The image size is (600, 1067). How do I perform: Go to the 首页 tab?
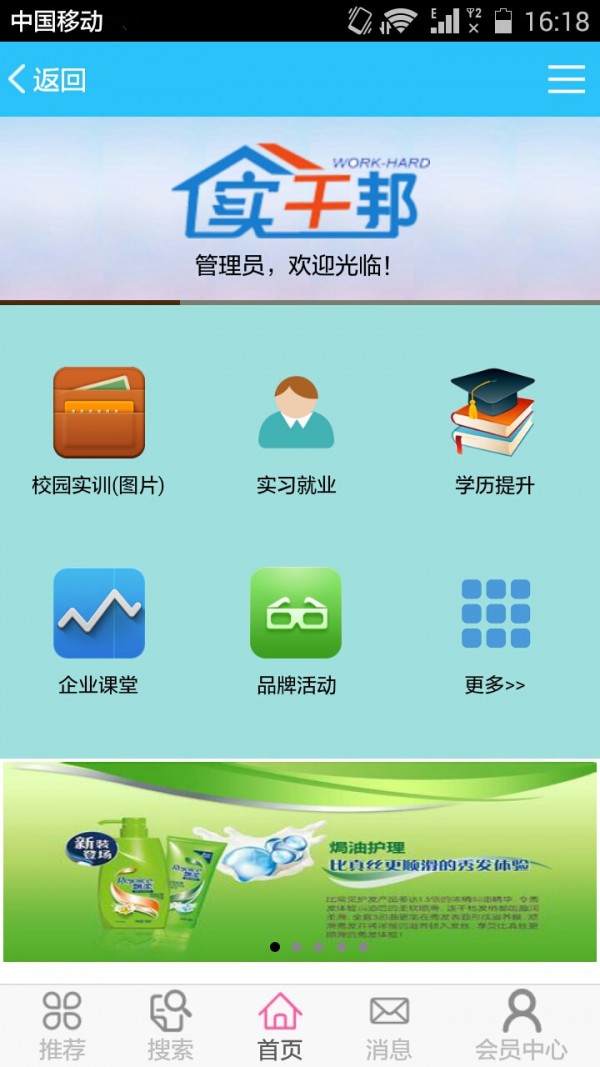(x=280, y=1025)
